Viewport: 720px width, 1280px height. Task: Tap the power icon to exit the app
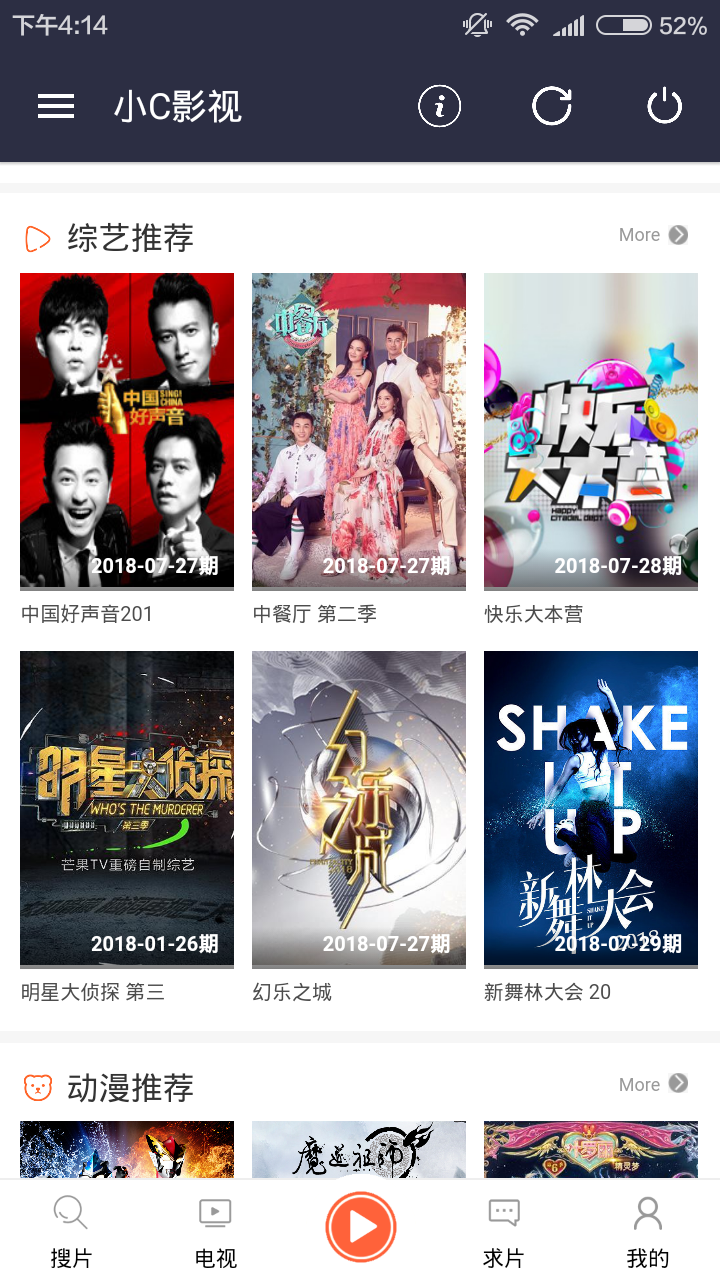pos(664,105)
